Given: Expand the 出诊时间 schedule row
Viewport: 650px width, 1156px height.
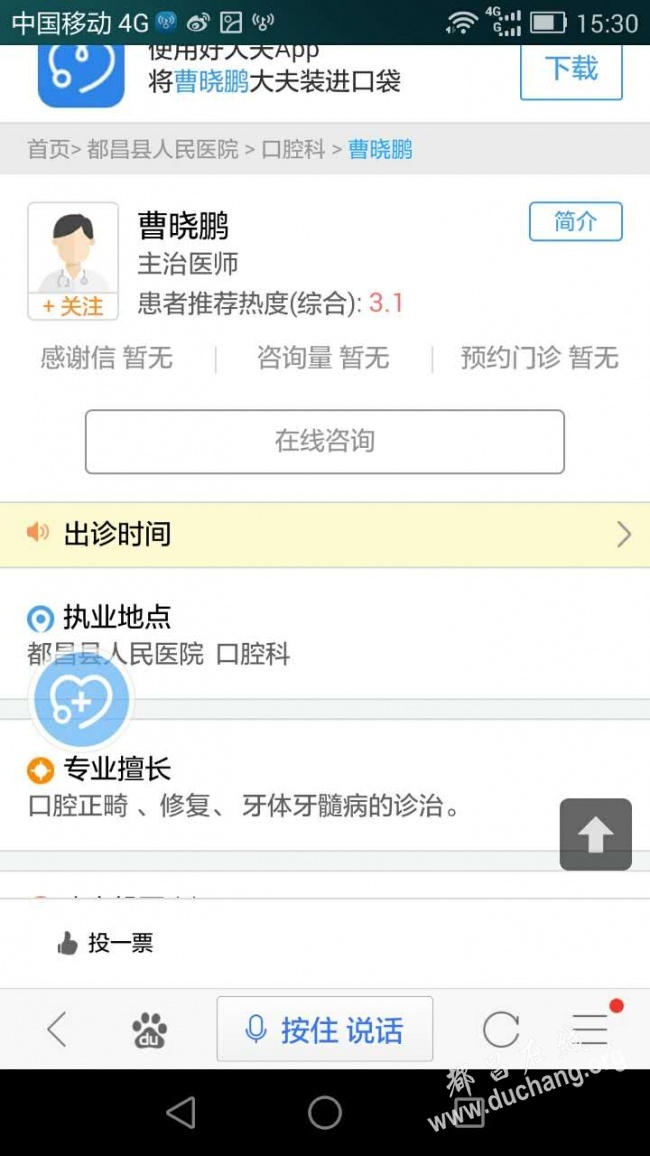Looking at the screenshot, I should tap(325, 535).
